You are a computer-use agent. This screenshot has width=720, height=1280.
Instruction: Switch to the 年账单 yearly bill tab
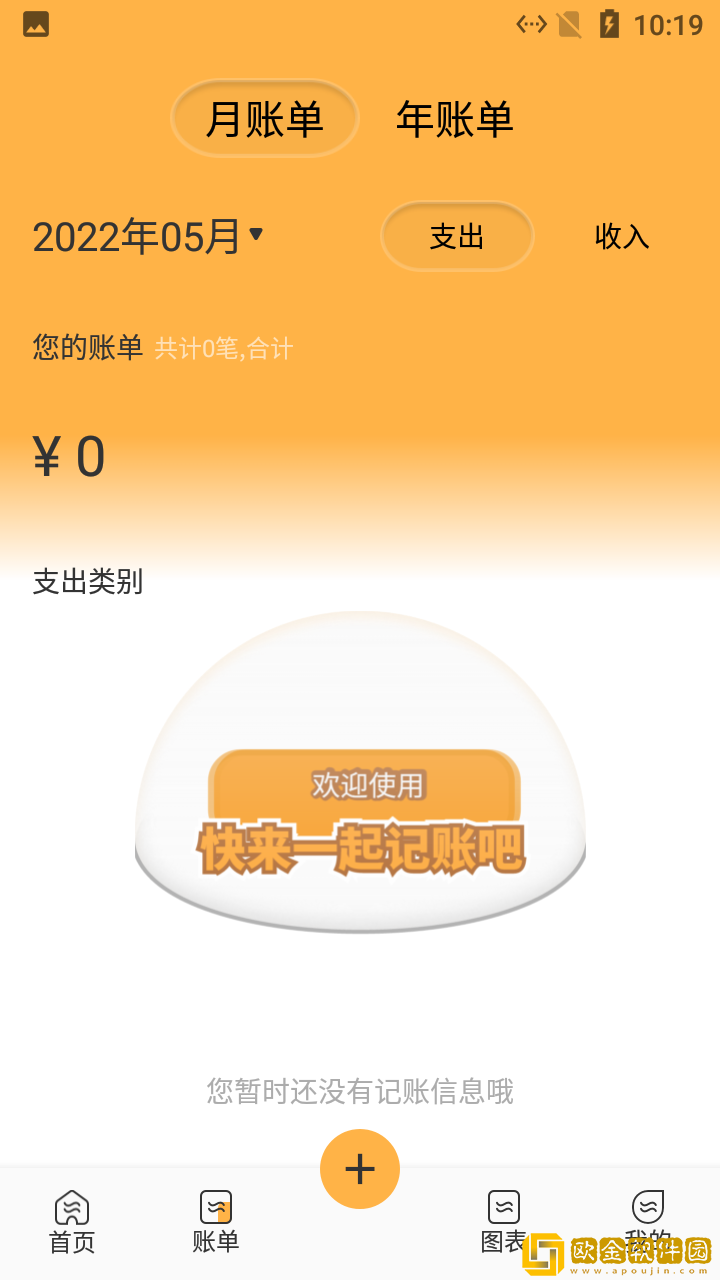click(455, 120)
